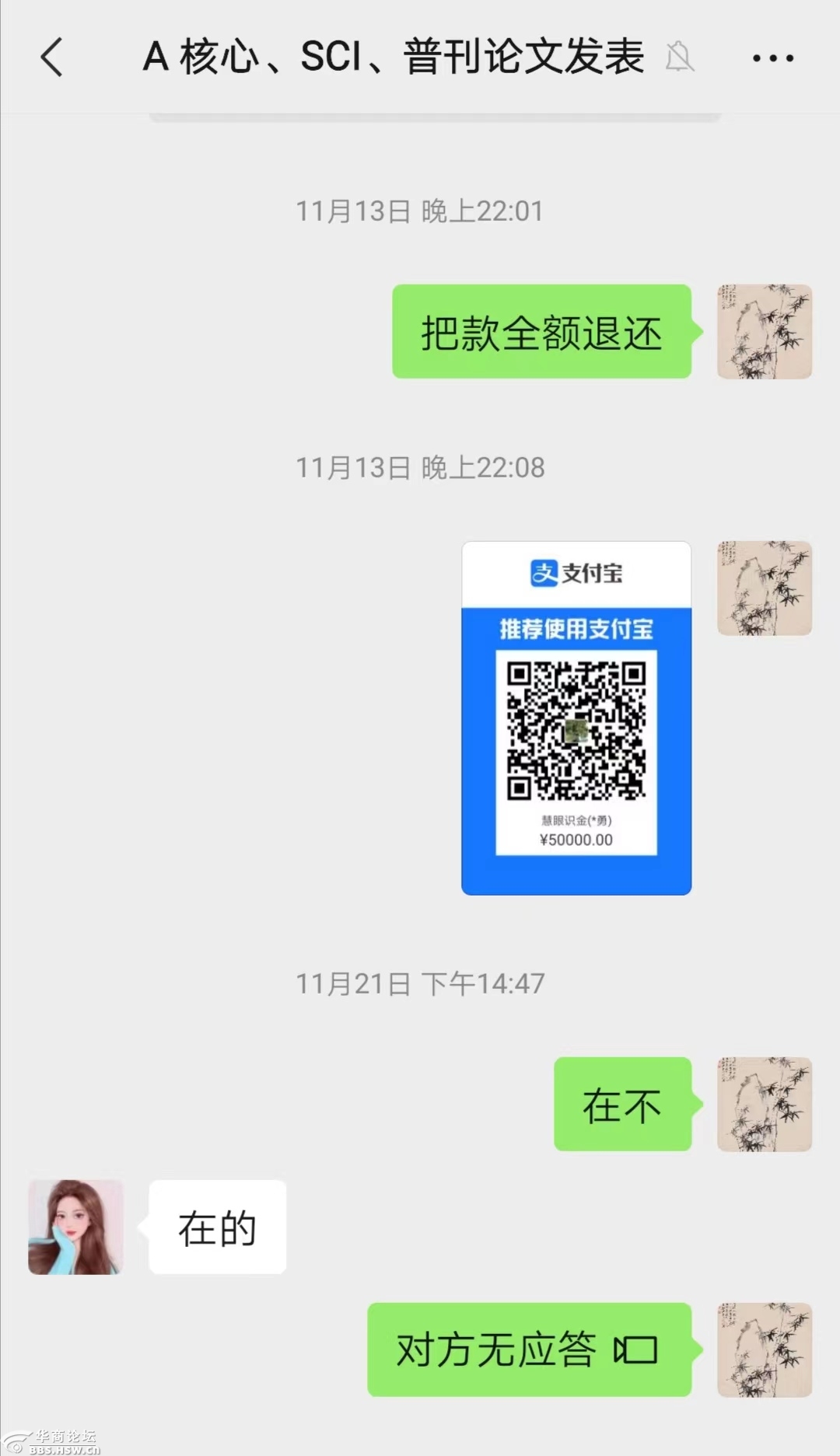The height and width of the screenshot is (1456, 840).
Task: Tap the 对方无应答 call message bubble
Action: coord(529,1350)
